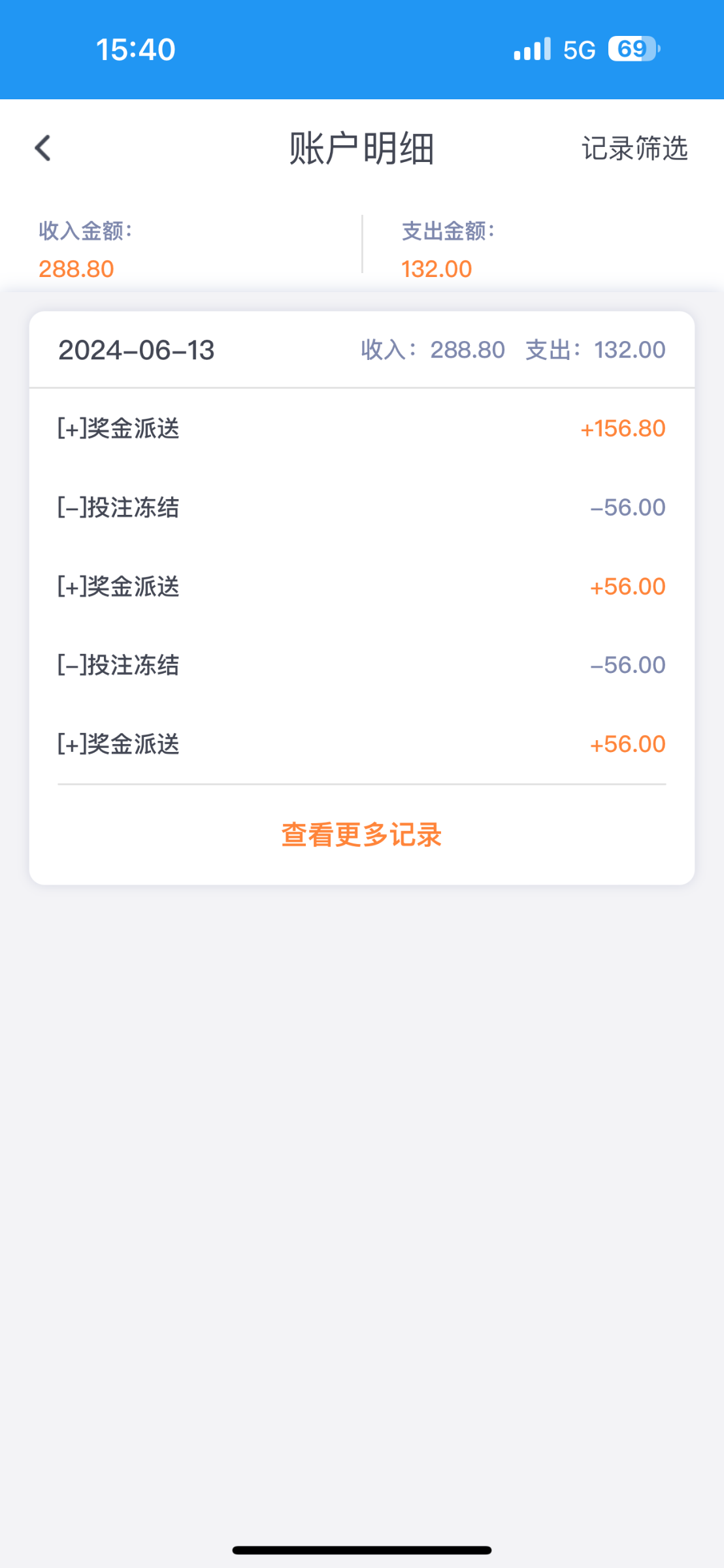Tap 查看更多记录 to view more records
The width and height of the screenshot is (724, 1568).
tap(361, 834)
